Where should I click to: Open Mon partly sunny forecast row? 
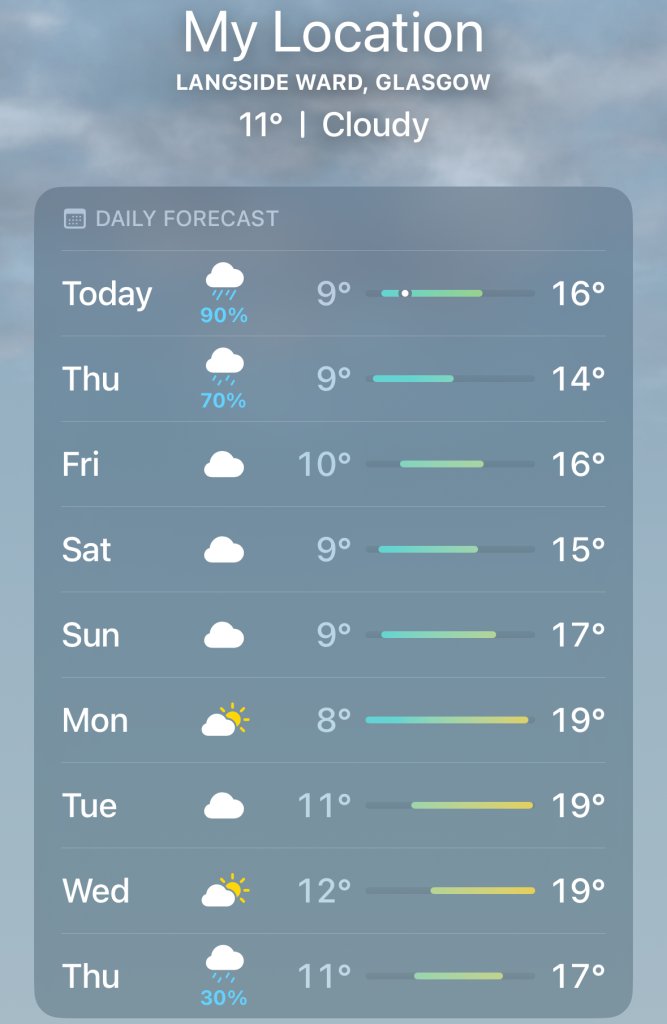tap(333, 720)
